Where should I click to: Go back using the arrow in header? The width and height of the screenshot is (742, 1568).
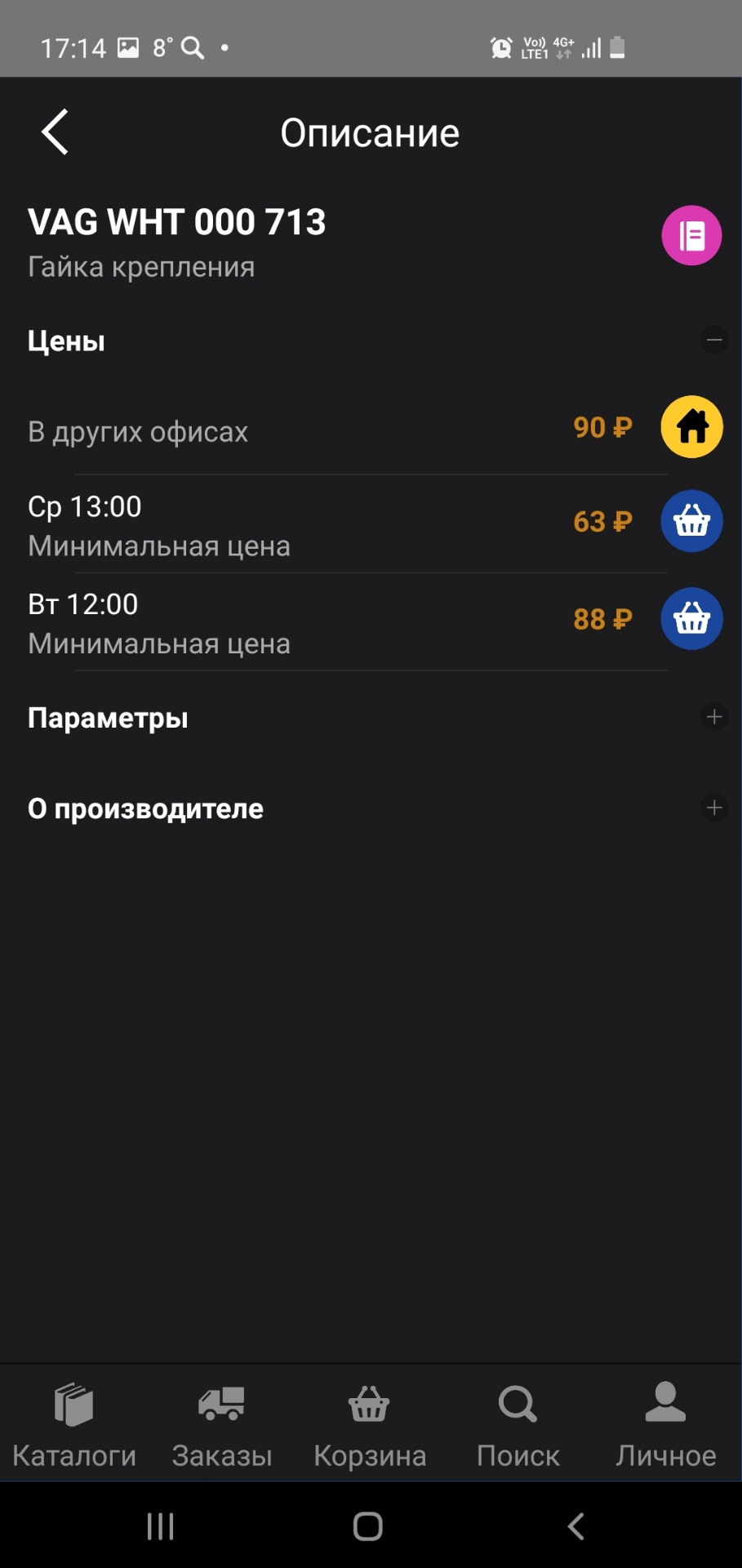click(x=56, y=131)
